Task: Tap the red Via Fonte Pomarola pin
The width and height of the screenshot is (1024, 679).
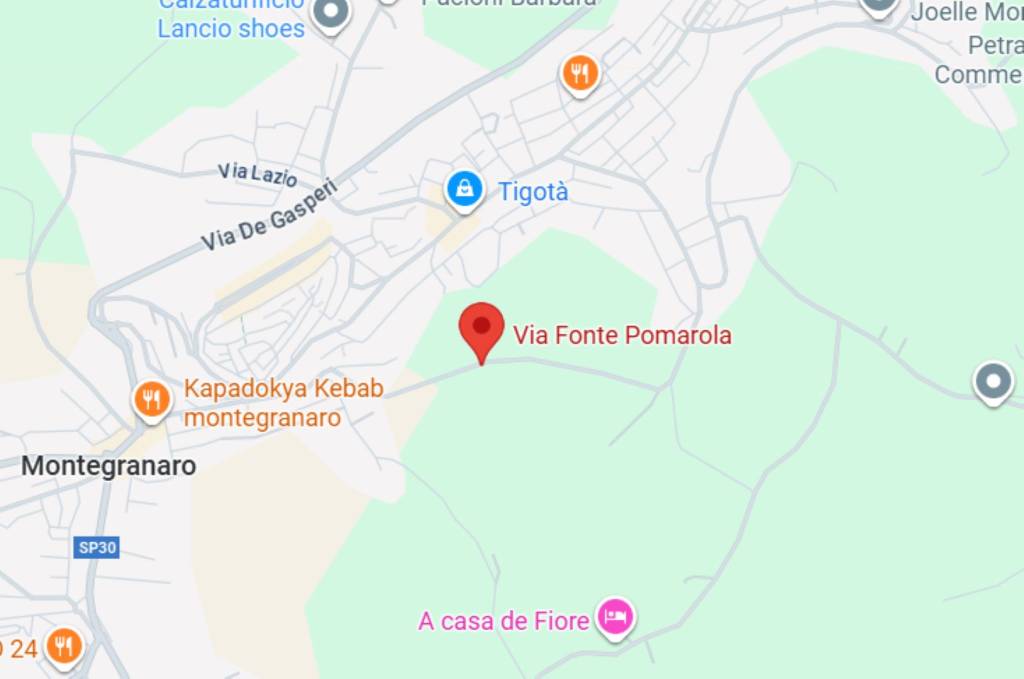Action: click(482, 328)
